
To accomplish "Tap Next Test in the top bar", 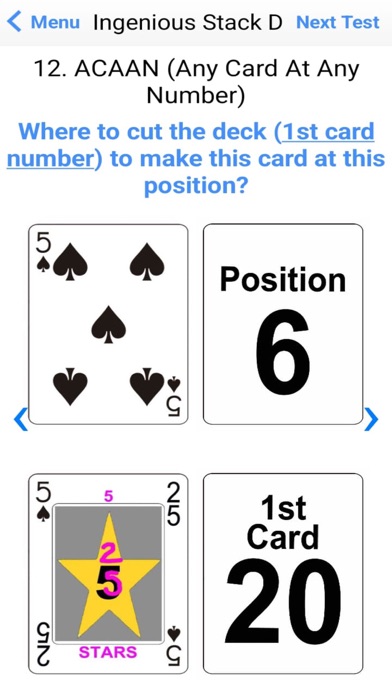I will (338, 22).
